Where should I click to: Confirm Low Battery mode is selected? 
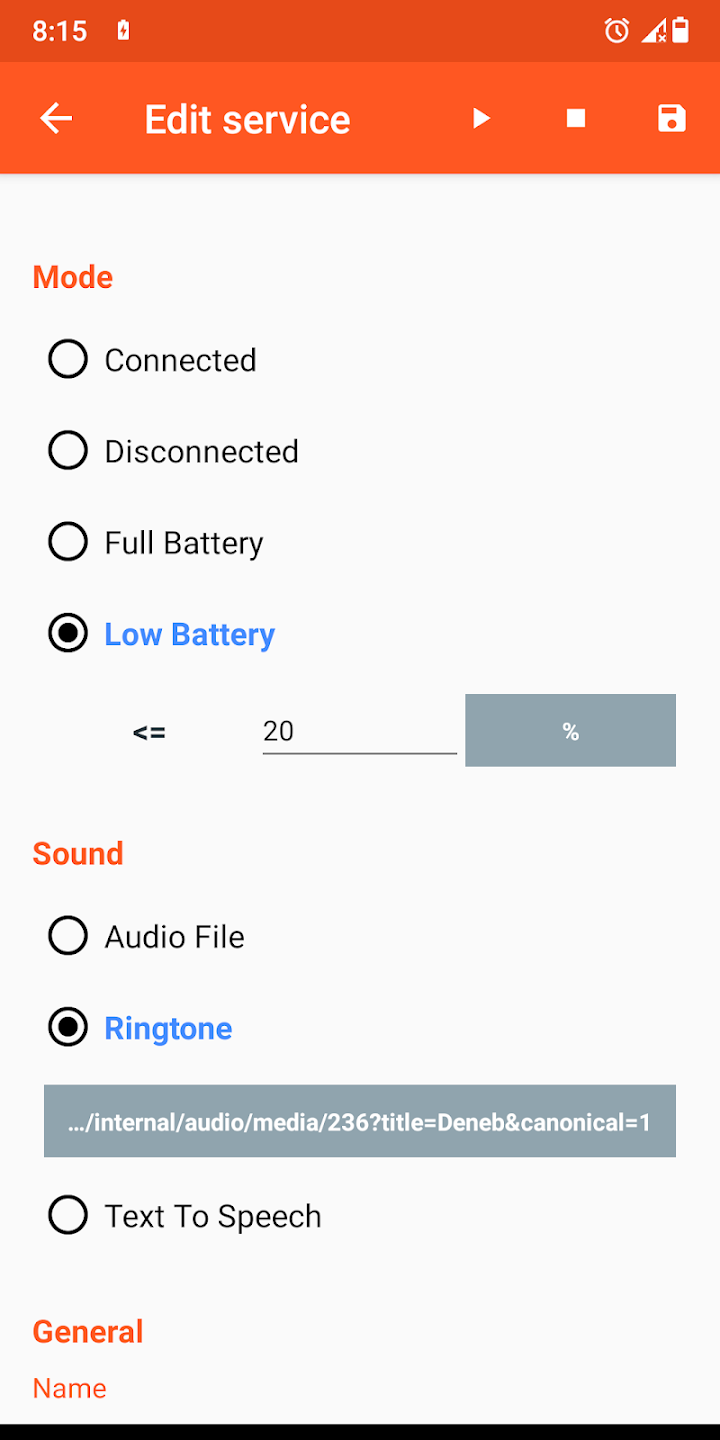coord(68,633)
